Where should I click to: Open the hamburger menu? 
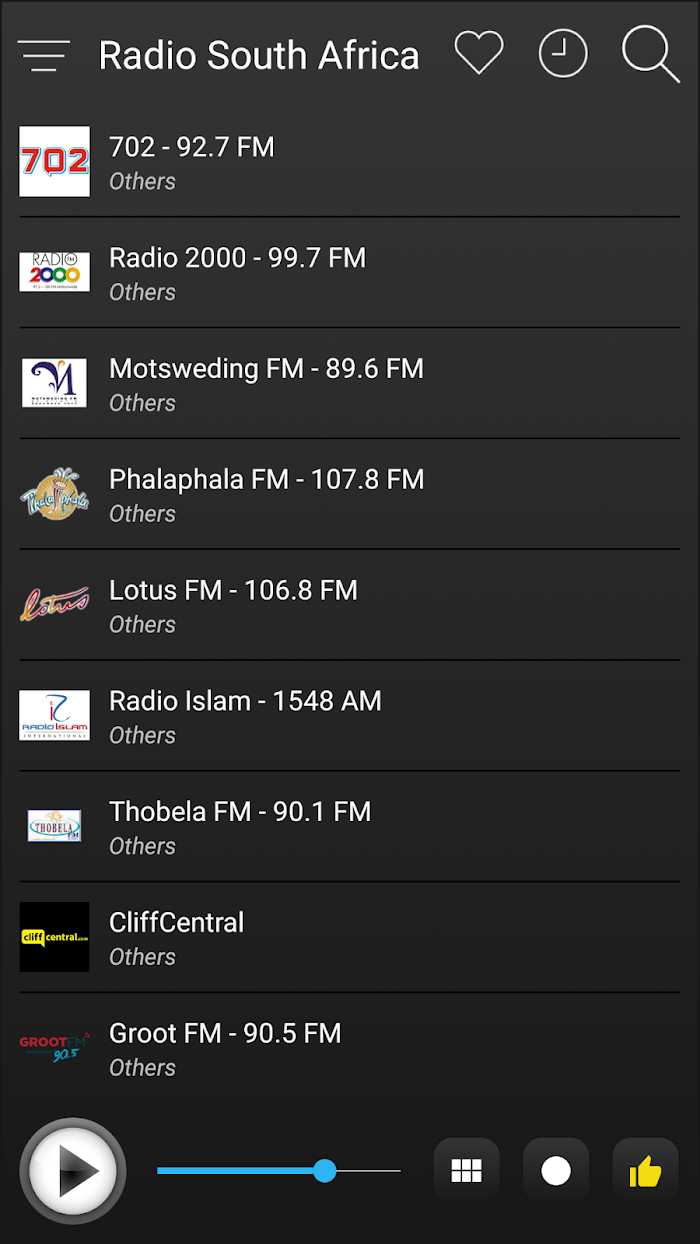(x=44, y=55)
